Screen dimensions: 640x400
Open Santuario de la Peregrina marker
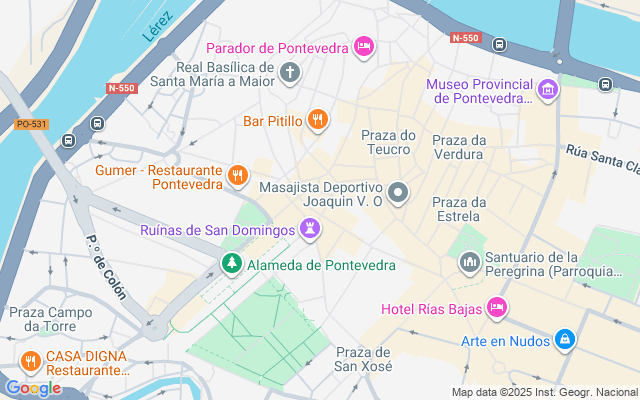click(x=469, y=264)
